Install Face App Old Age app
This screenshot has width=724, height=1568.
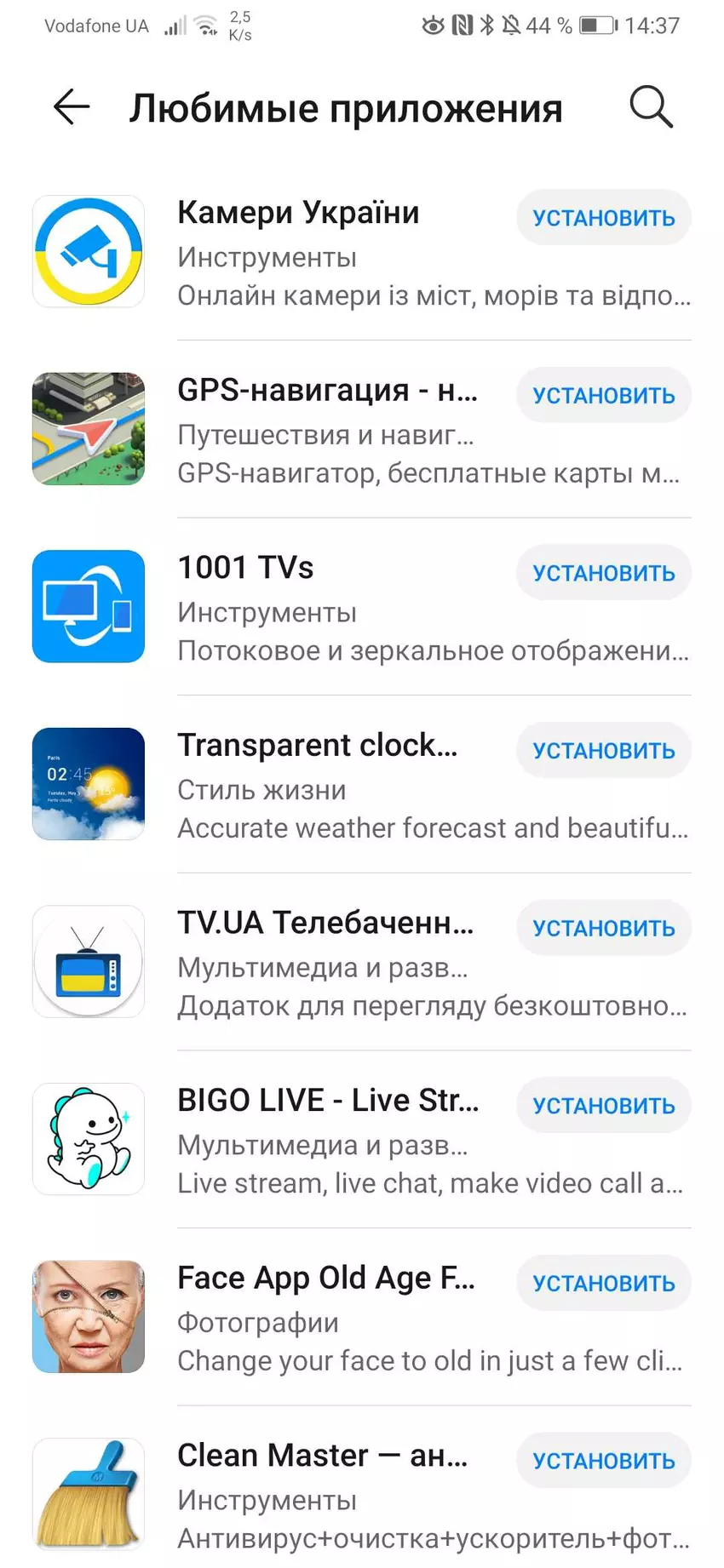click(x=603, y=1283)
